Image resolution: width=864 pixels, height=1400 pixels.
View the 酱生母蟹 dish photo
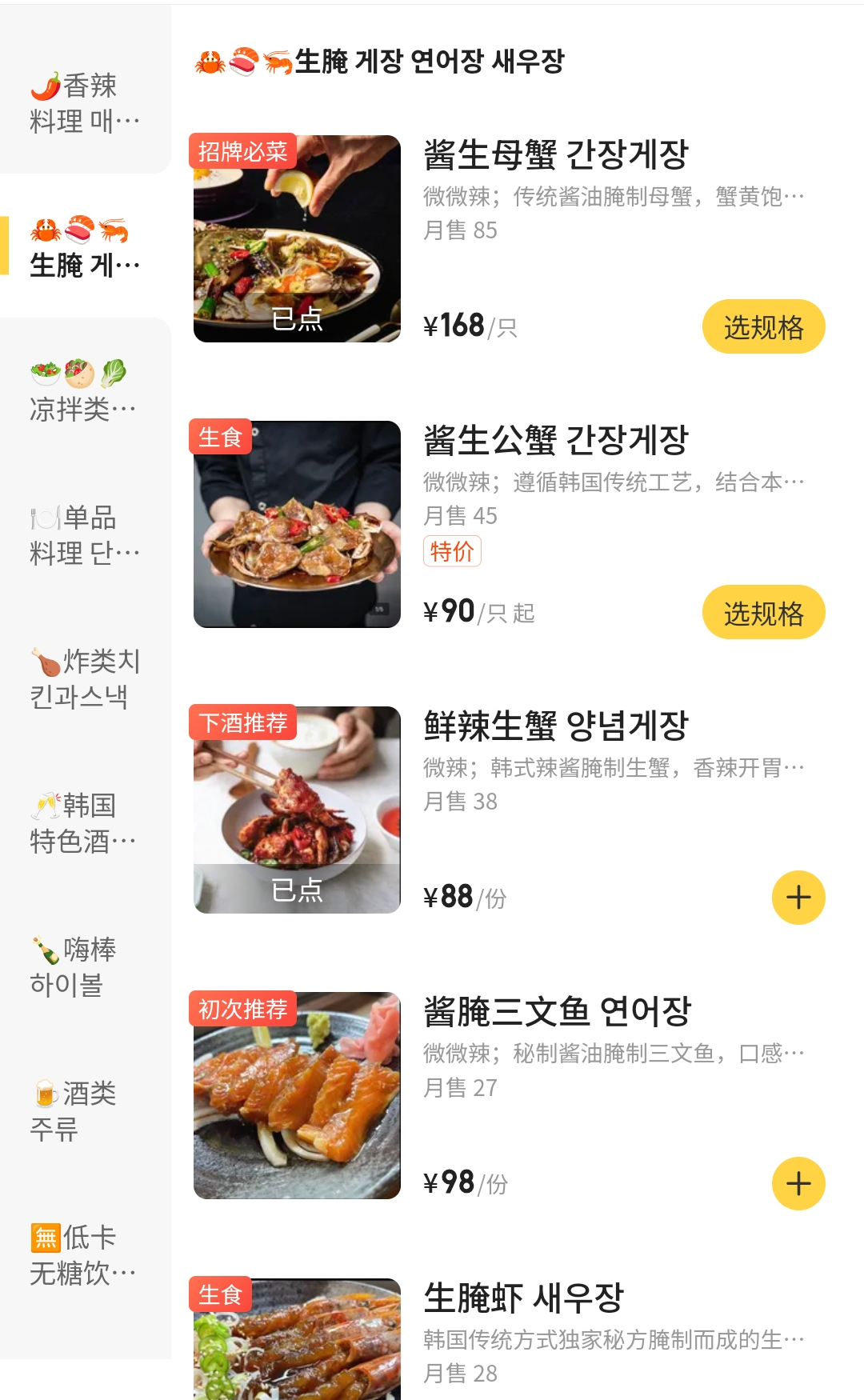pyautogui.click(x=297, y=238)
